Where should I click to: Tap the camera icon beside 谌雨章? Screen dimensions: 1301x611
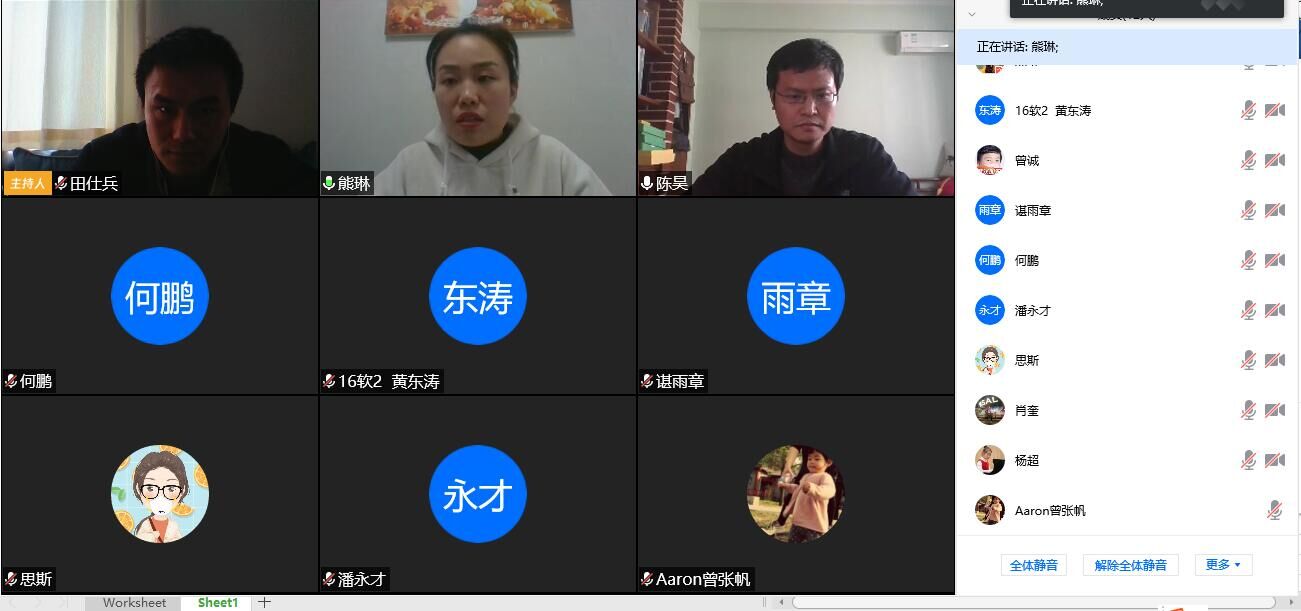point(1274,210)
